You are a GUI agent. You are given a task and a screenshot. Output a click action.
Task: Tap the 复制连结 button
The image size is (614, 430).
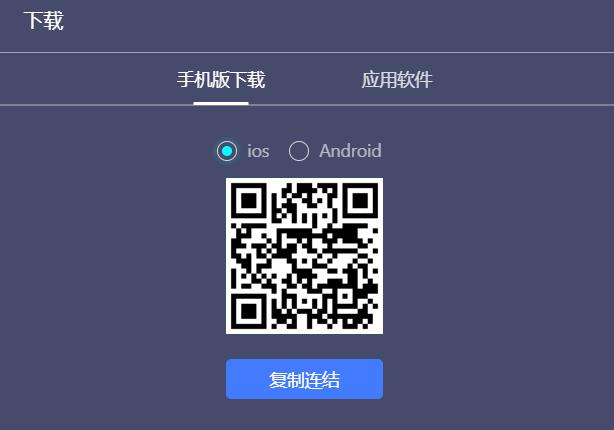point(304,379)
